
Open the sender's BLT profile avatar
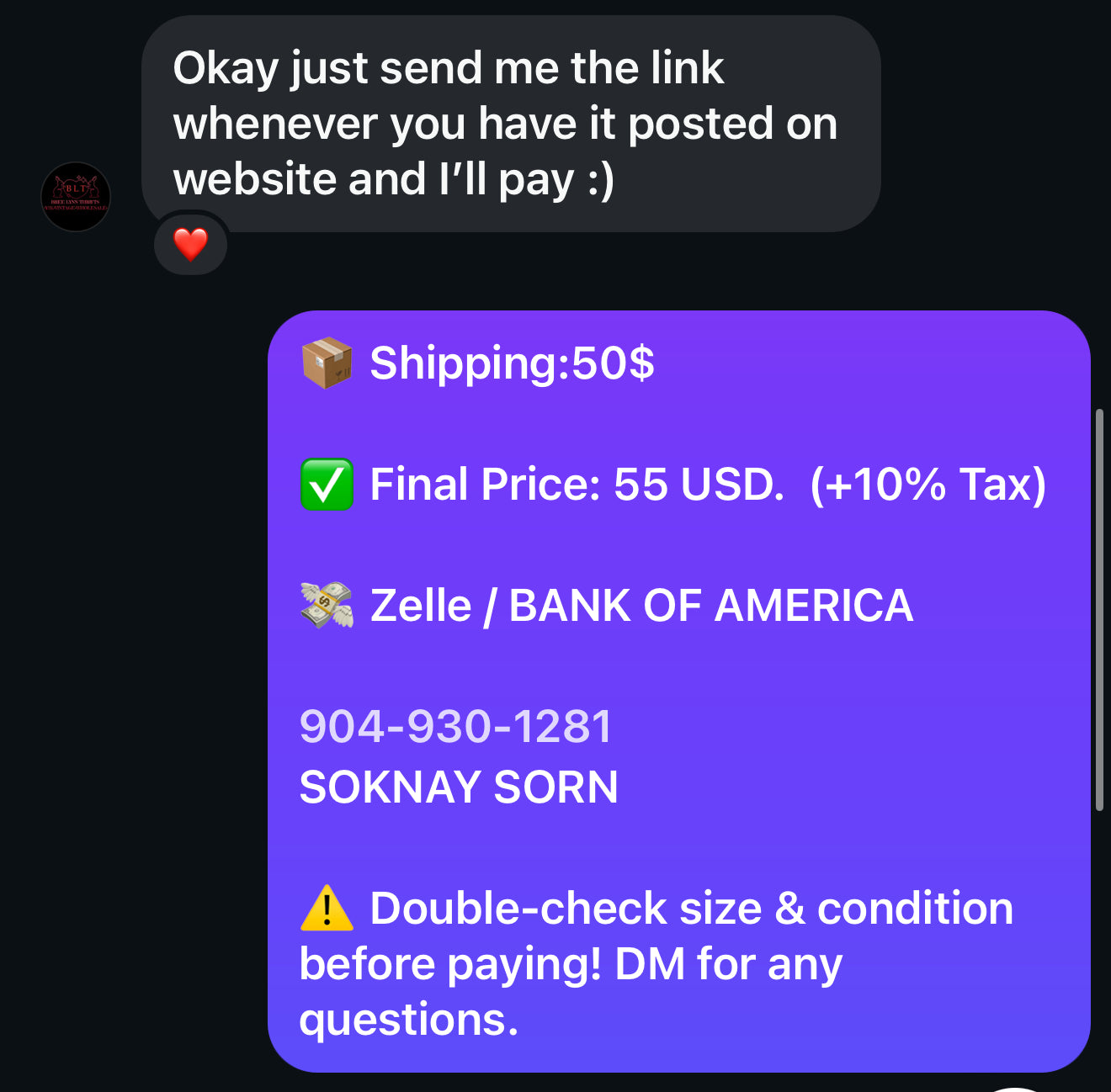pyautogui.click(x=76, y=197)
